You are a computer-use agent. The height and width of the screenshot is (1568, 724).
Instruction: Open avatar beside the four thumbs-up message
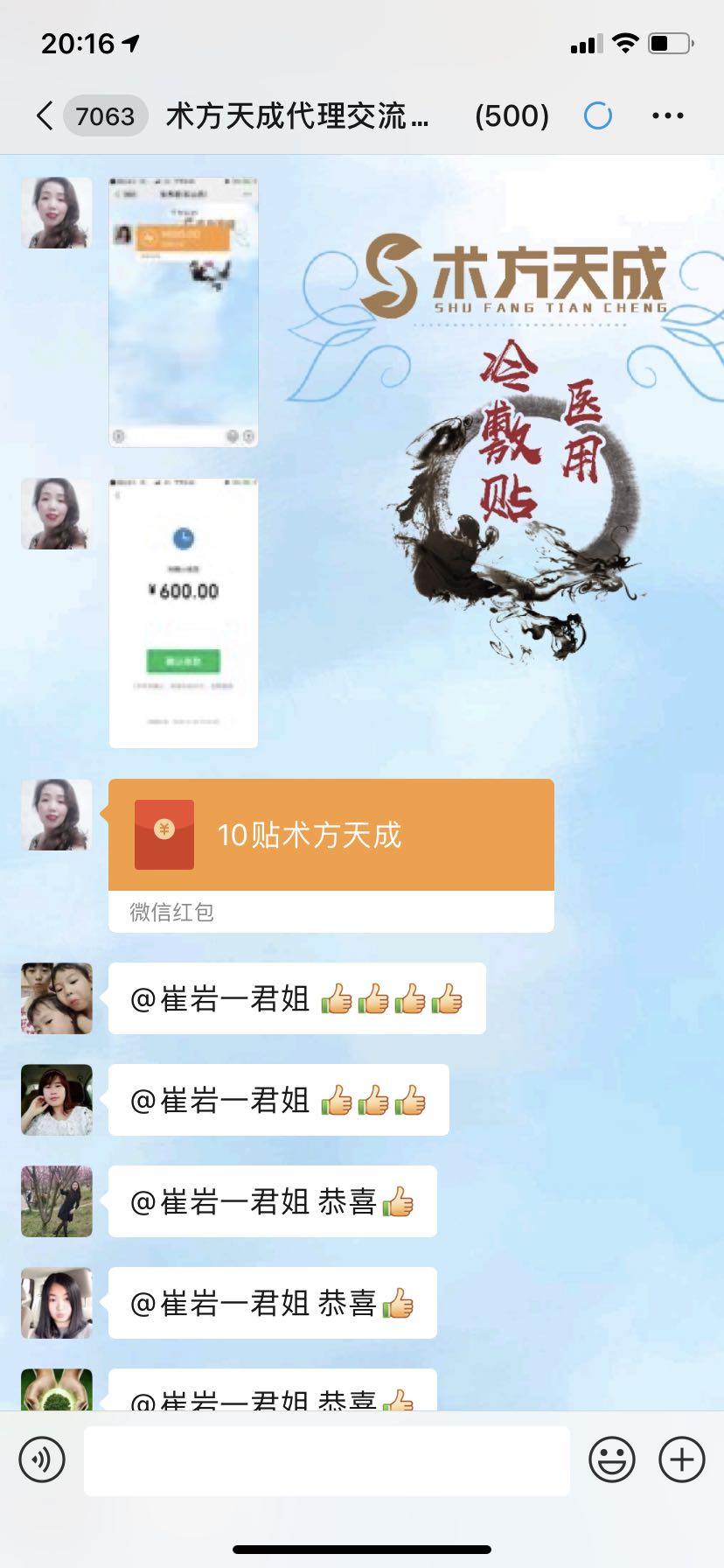pyautogui.click(x=57, y=998)
